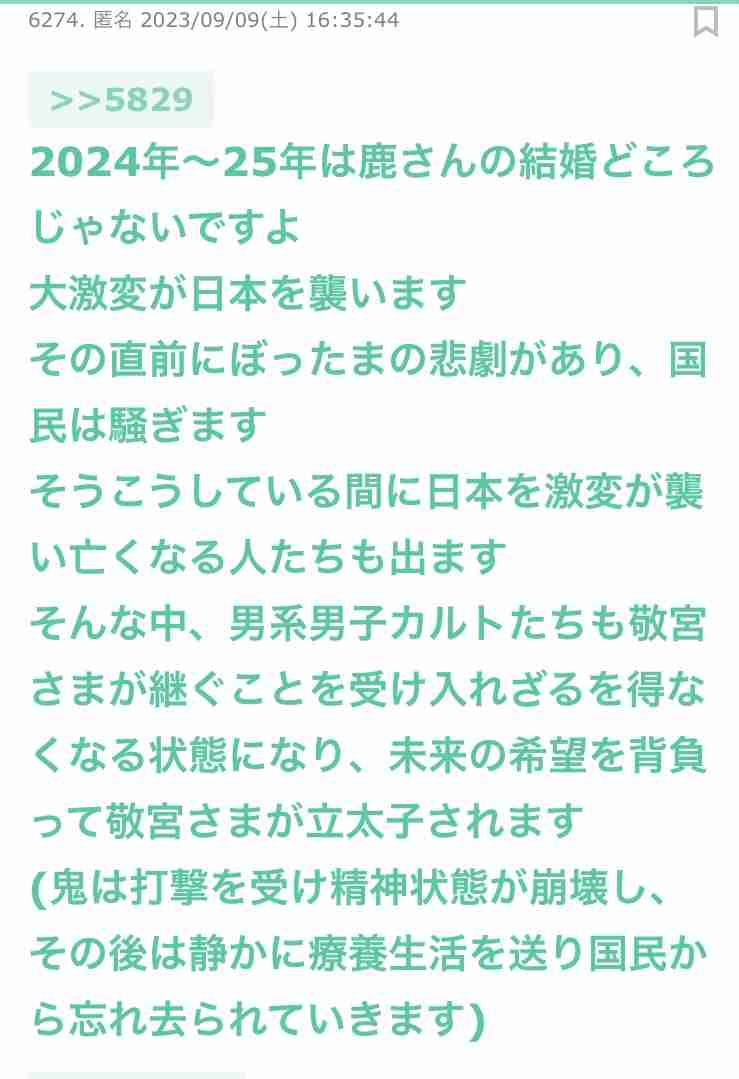This screenshot has width=739, height=1079.
Task: Click the highlighted >>5829 quote box
Action: tap(118, 98)
